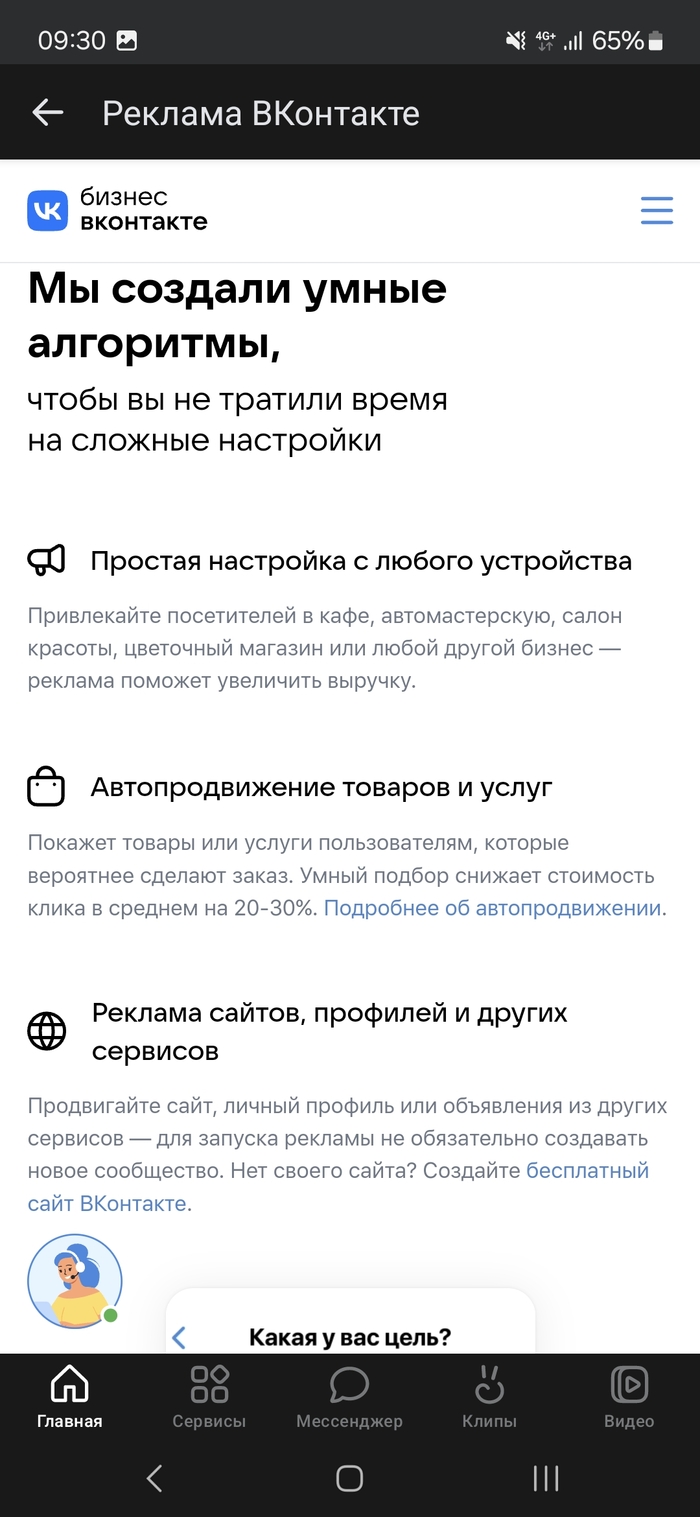Open the VK Бизнес logo link
Screen dimensions: 700x1517
[x=118, y=210]
